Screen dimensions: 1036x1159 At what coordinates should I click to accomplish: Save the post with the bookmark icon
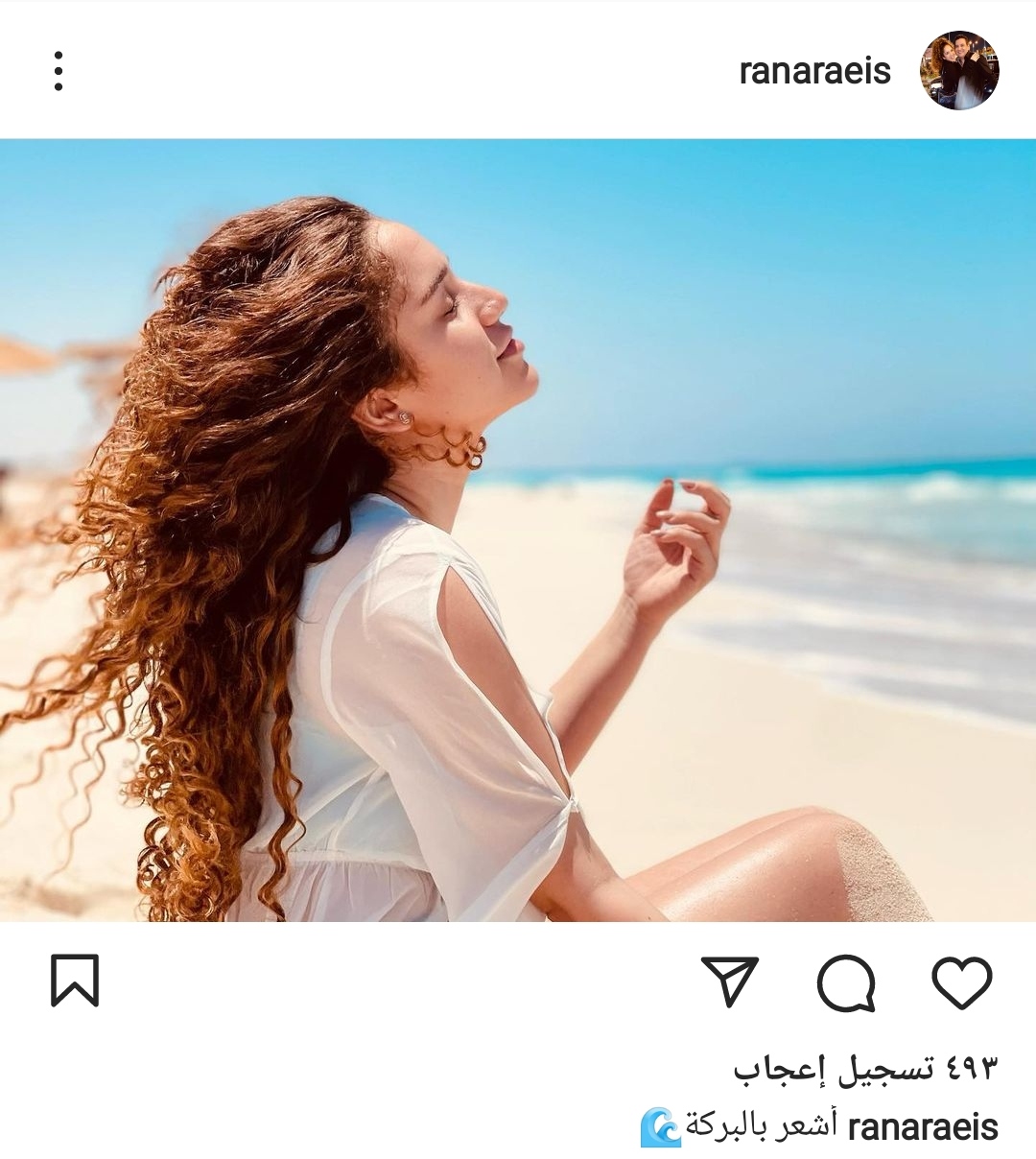point(75,981)
